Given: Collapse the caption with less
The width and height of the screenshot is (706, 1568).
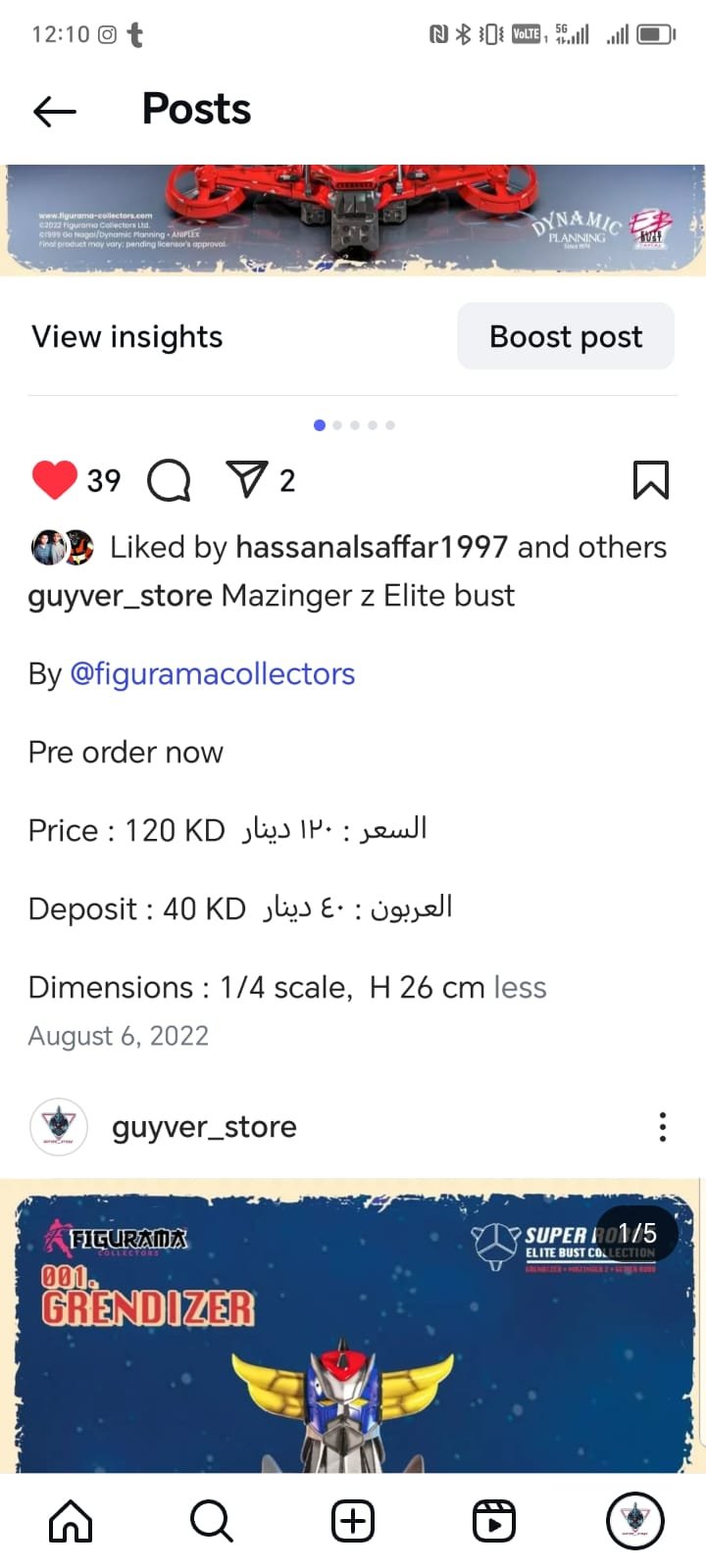Looking at the screenshot, I should tap(521, 987).
